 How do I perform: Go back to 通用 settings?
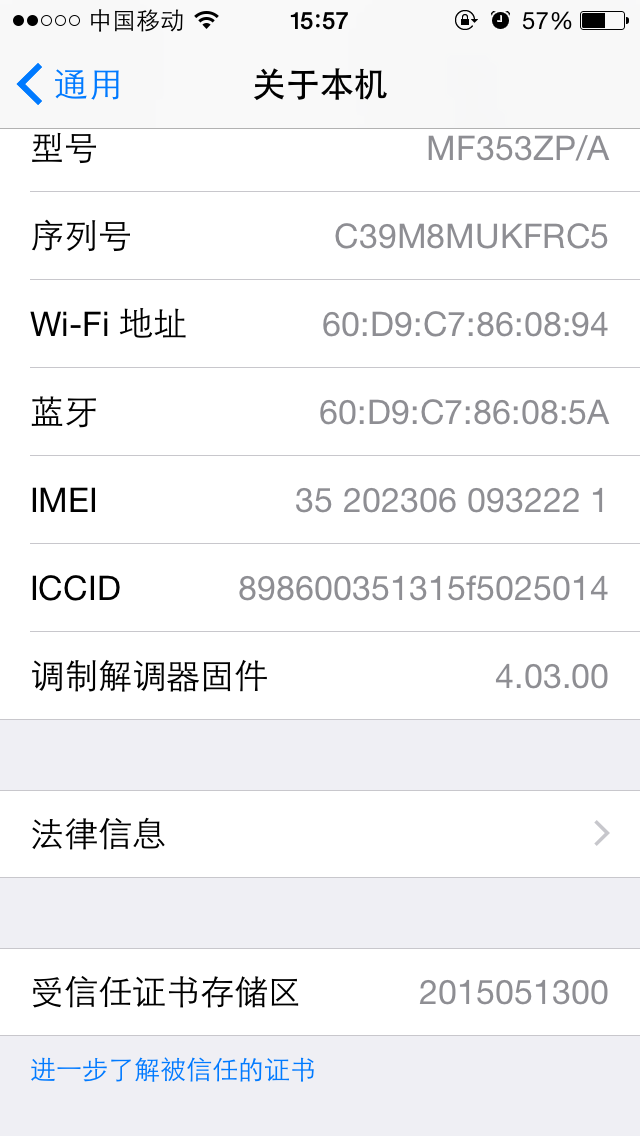point(70,85)
